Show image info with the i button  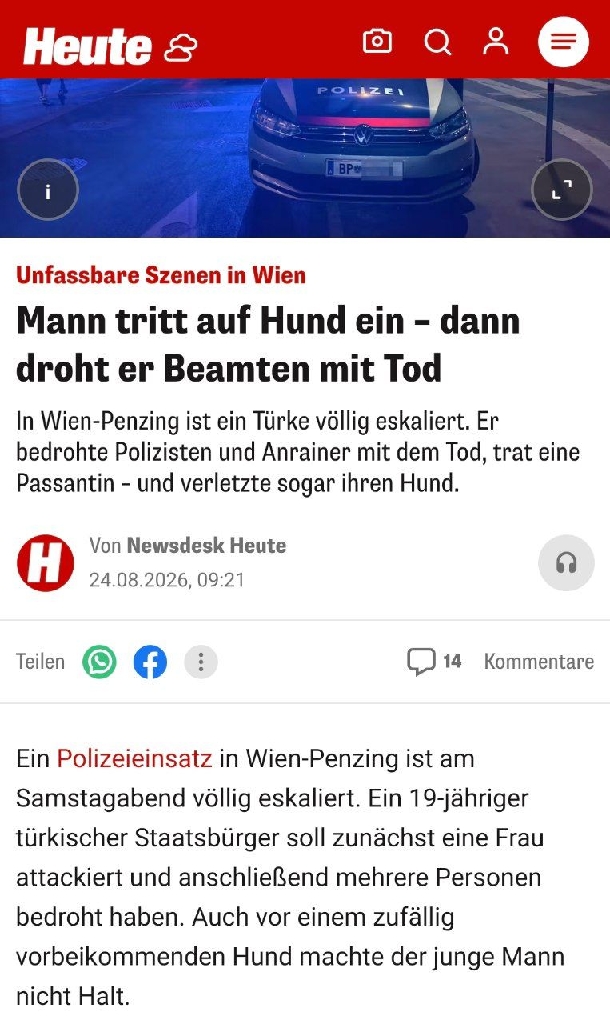pyautogui.click(x=48, y=190)
